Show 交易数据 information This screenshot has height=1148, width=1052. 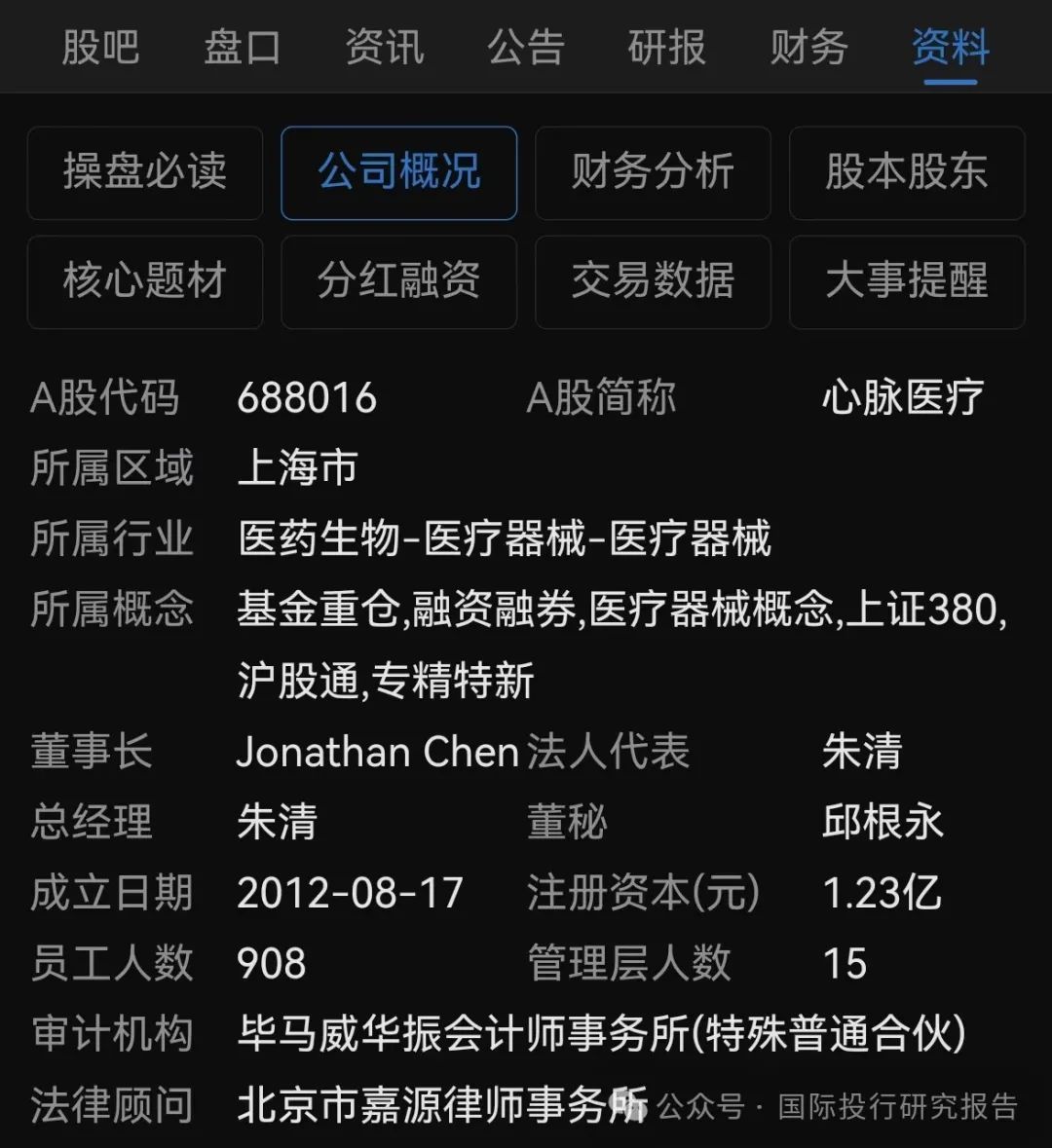tap(653, 281)
